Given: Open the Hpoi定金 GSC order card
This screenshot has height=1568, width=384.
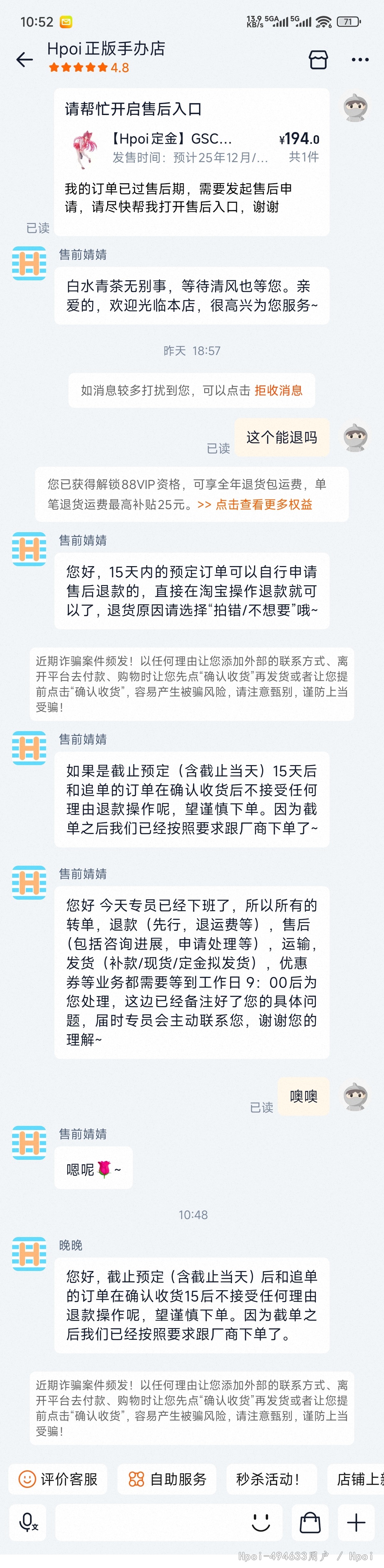Looking at the screenshot, I should point(192,148).
